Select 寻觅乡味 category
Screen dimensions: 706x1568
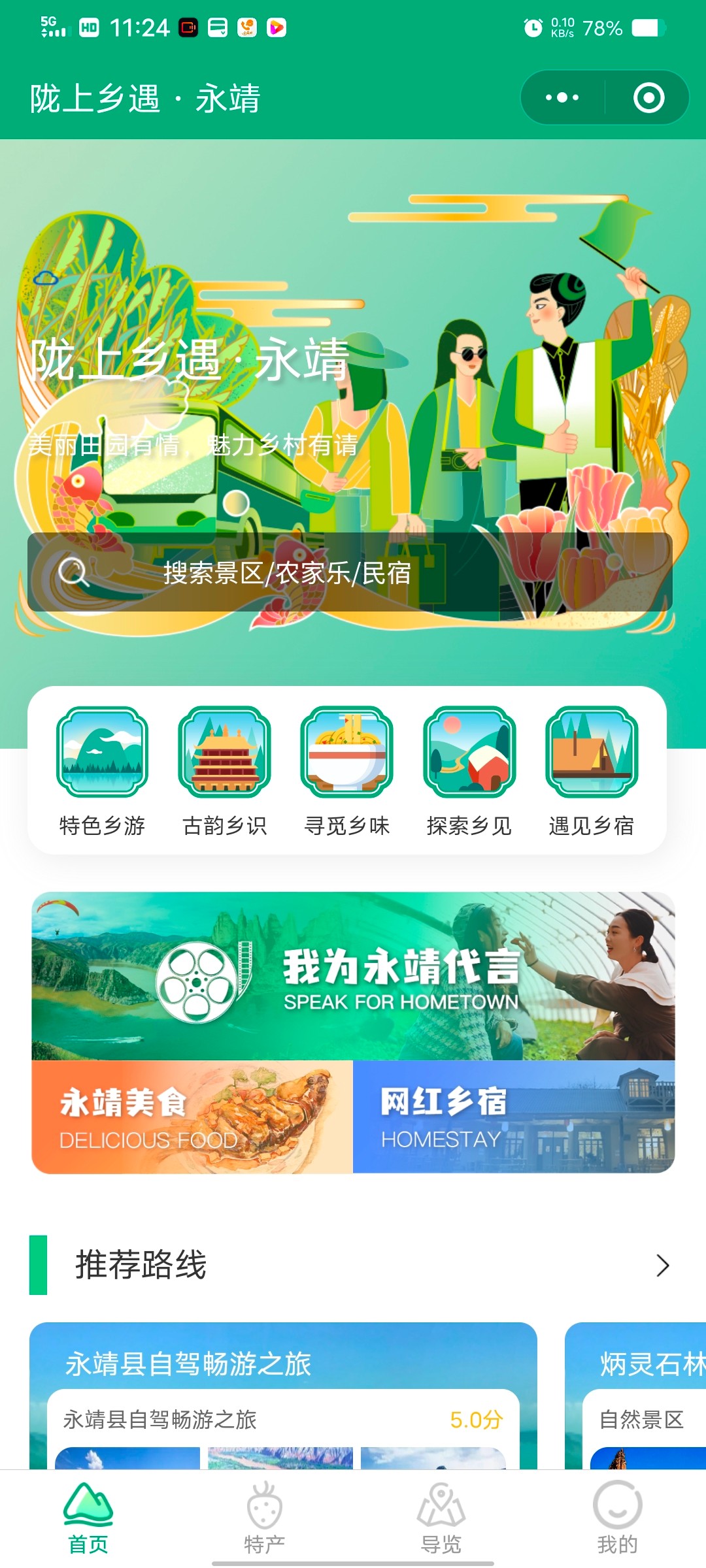(x=346, y=771)
